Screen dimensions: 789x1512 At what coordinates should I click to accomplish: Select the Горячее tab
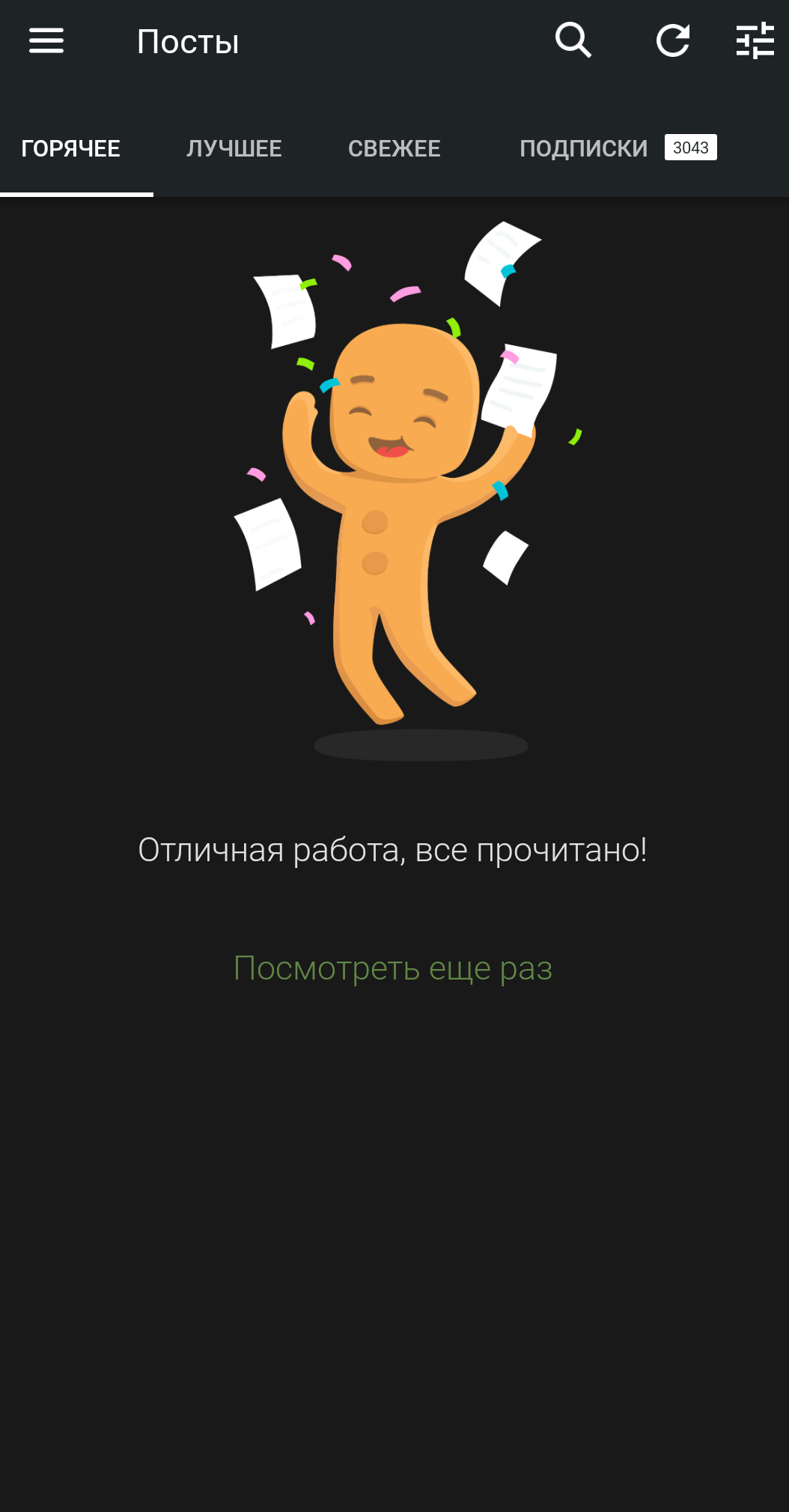coord(71,148)
